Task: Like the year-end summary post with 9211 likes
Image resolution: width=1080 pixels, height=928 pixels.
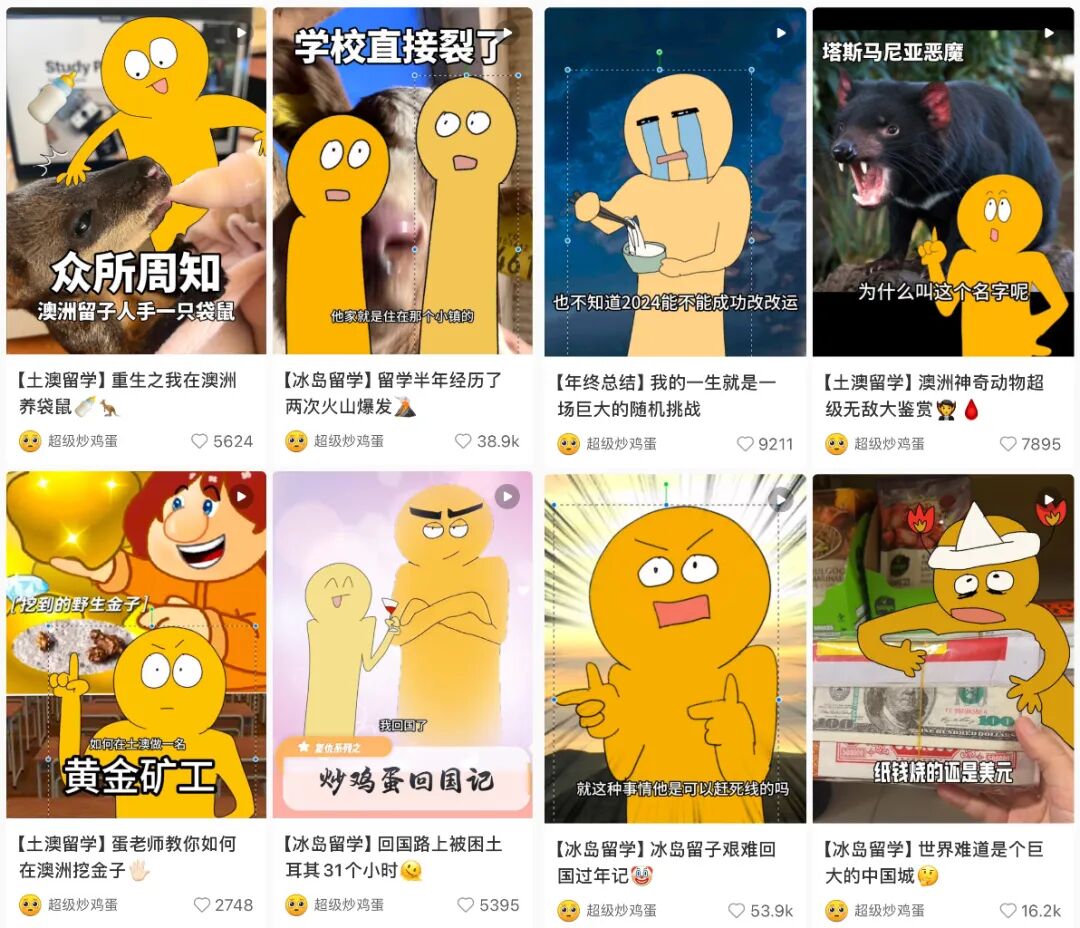Action: click(745, 444)
